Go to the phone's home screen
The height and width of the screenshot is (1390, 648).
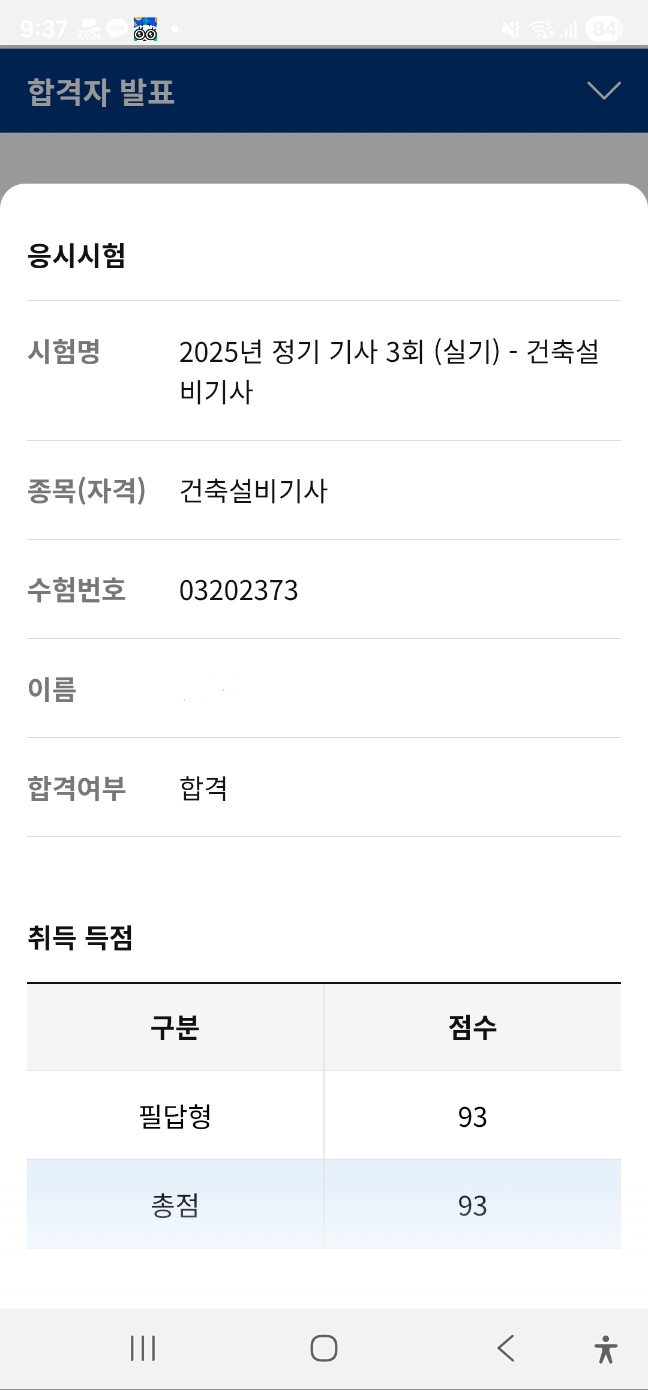pos(323,1348)
